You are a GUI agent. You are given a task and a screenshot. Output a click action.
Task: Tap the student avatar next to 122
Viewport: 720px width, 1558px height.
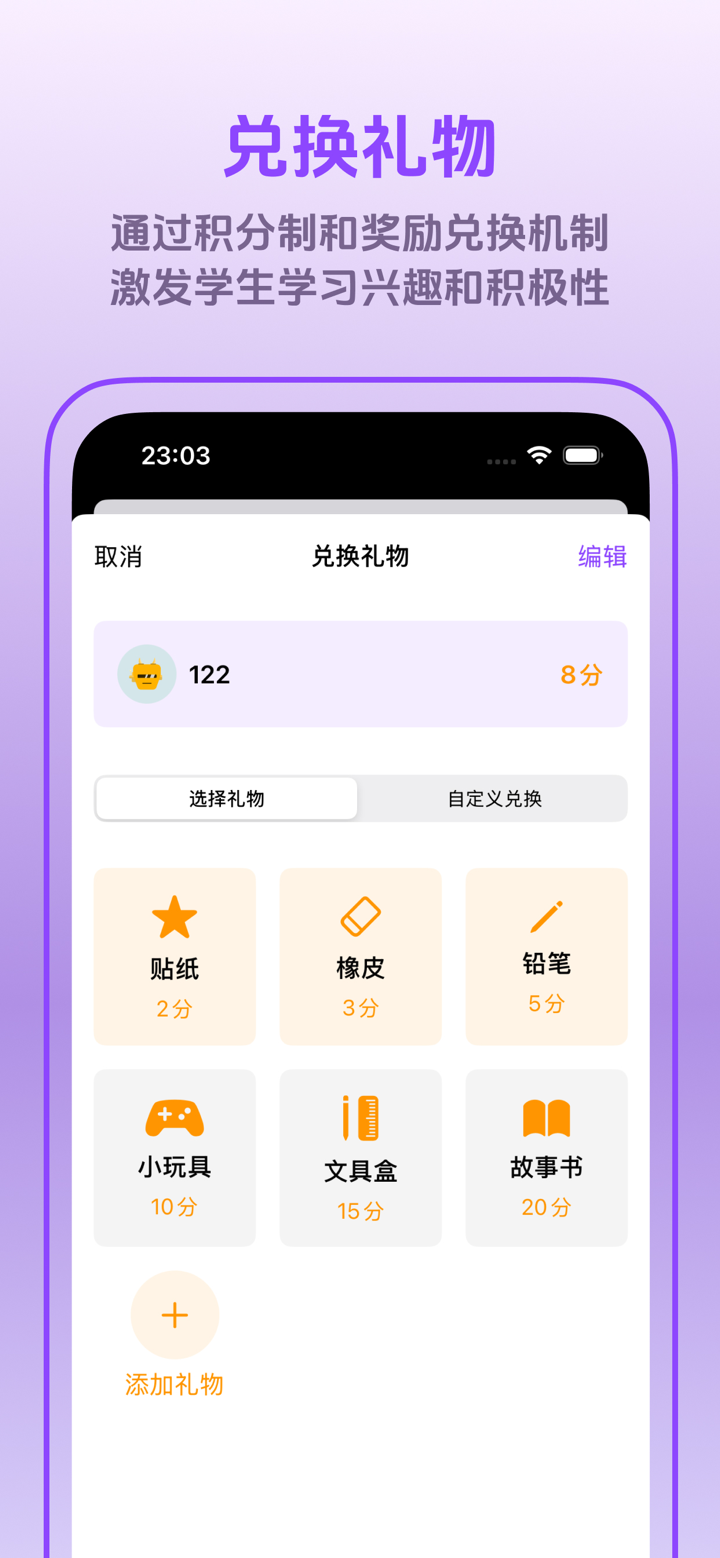[147, 674]
